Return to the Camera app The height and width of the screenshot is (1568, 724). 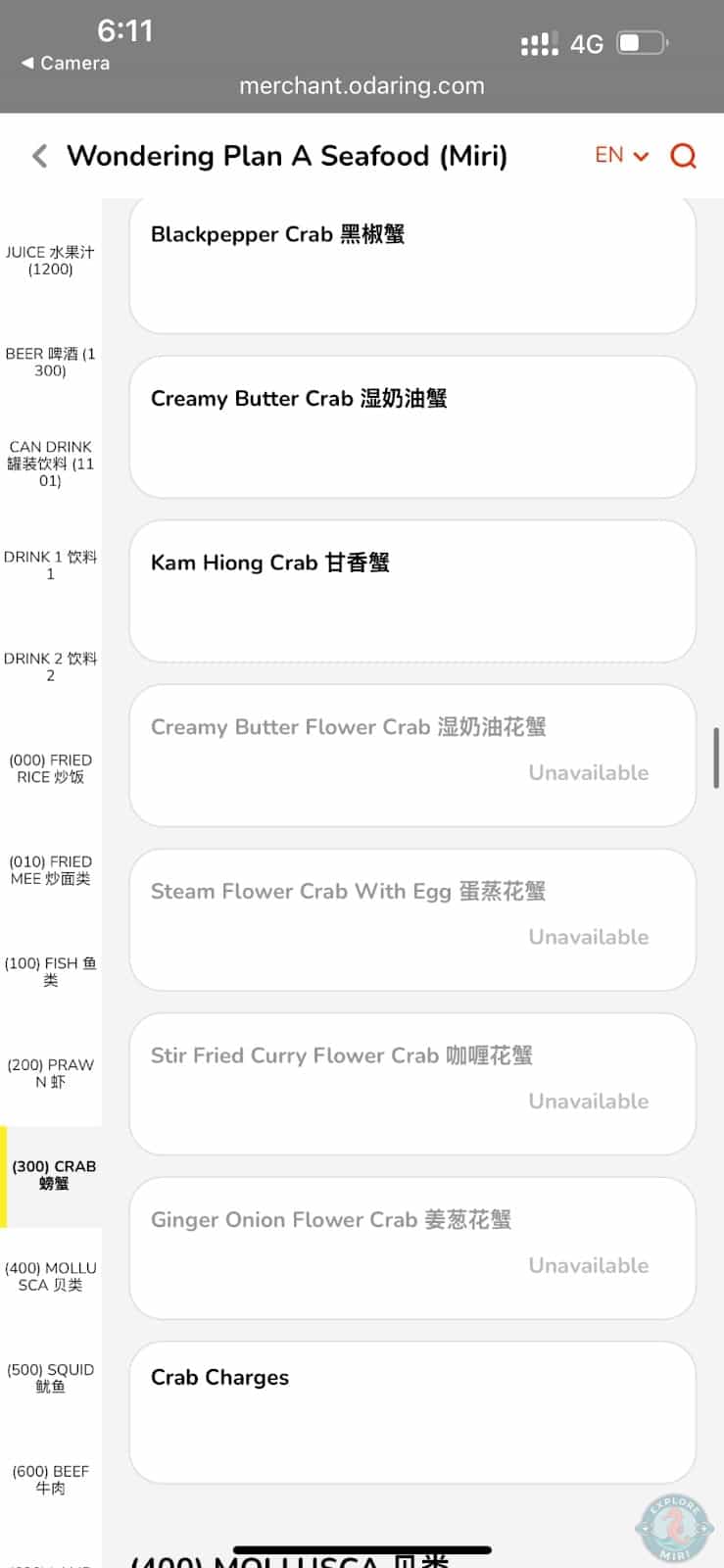coord(66,63)
